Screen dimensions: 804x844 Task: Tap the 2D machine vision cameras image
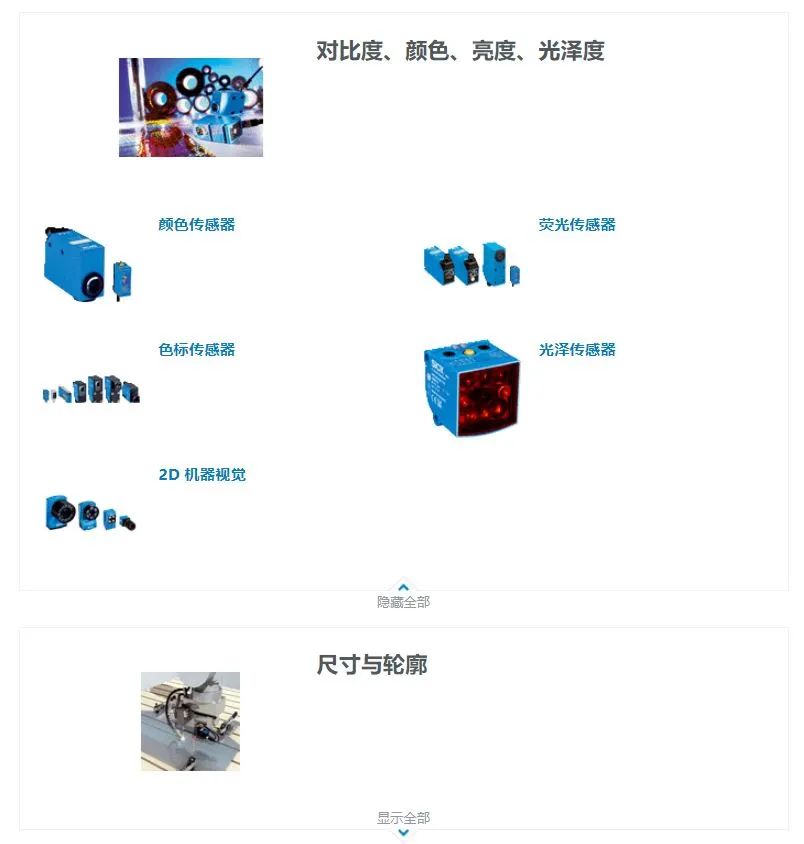pos(91,513)
